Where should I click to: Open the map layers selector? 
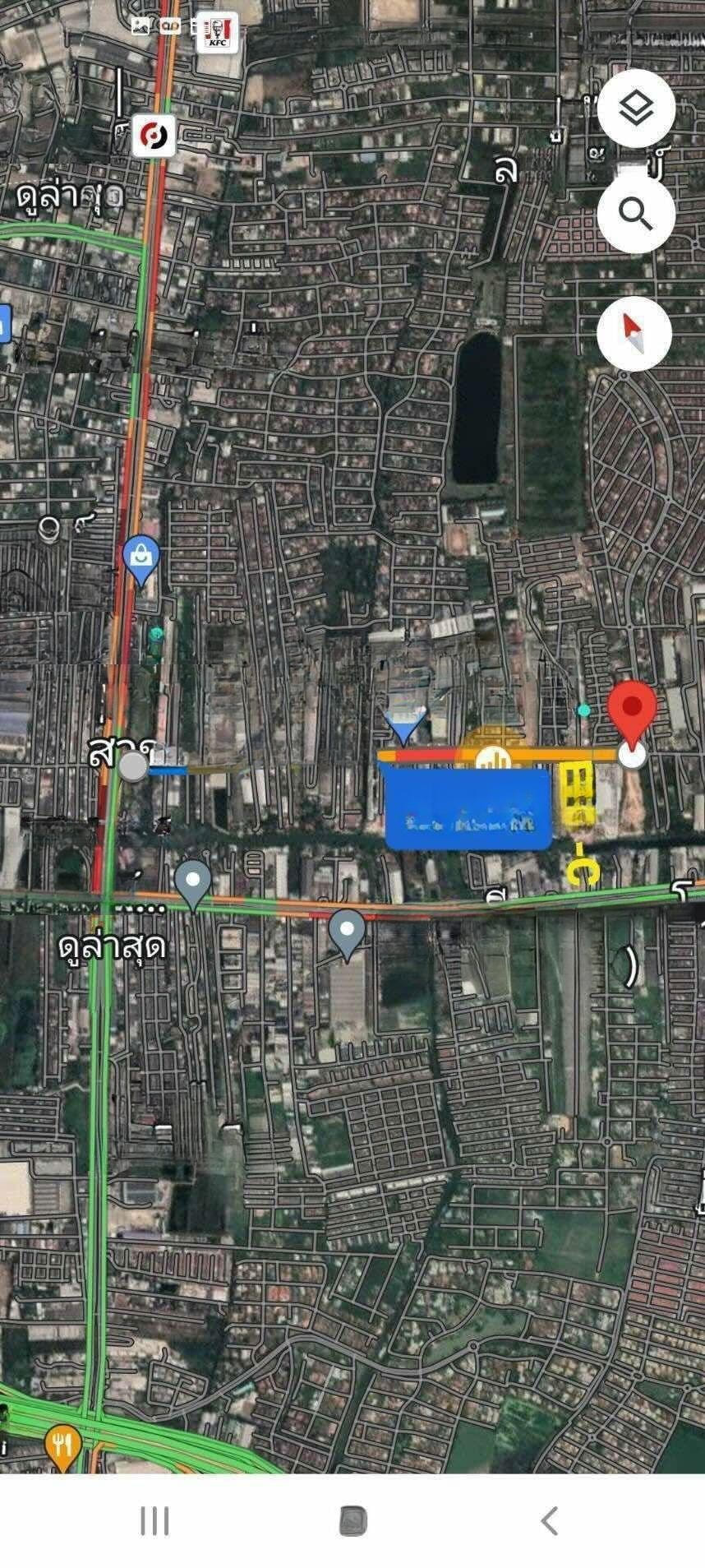point(636,109)
